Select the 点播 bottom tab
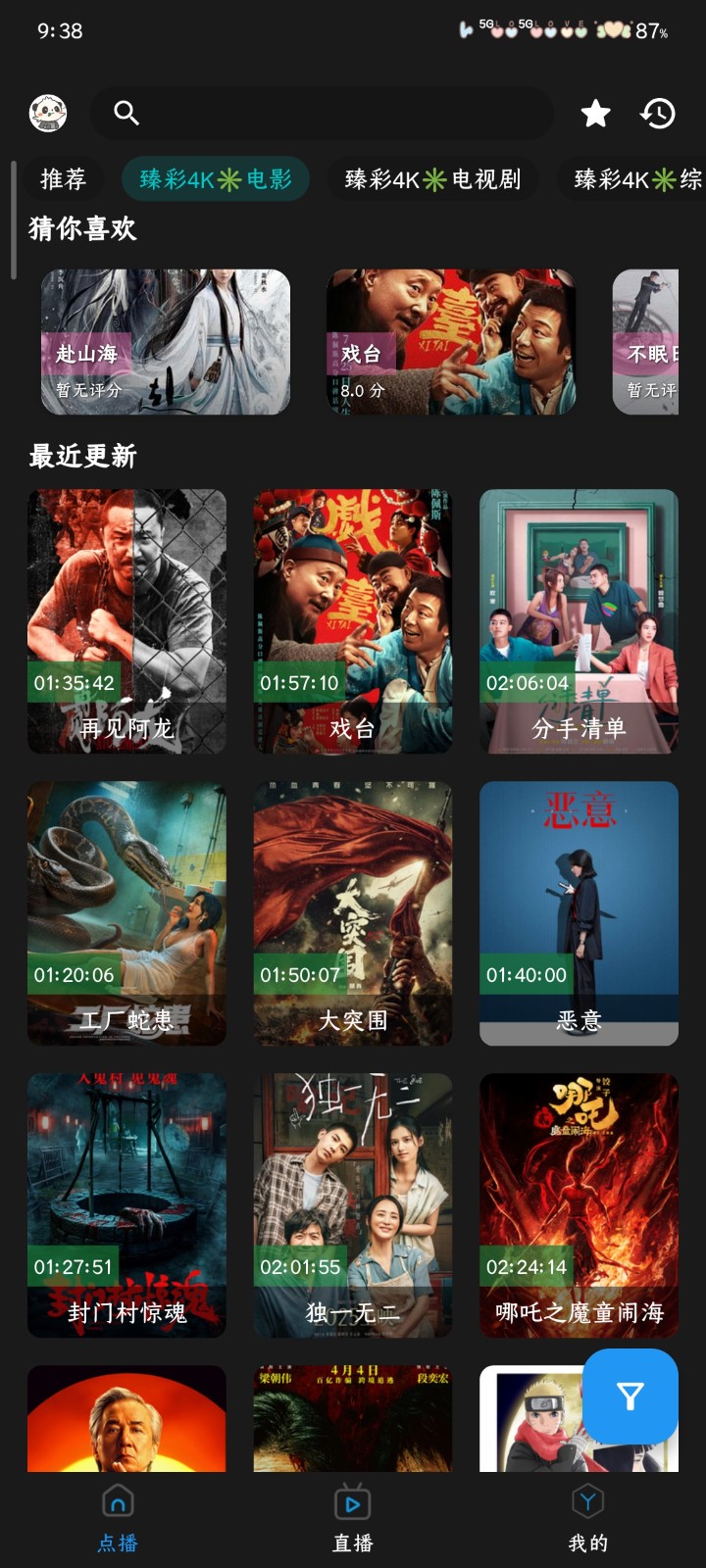The image size is (706, 1568). pyautogui.click(x=118, y=1520)
